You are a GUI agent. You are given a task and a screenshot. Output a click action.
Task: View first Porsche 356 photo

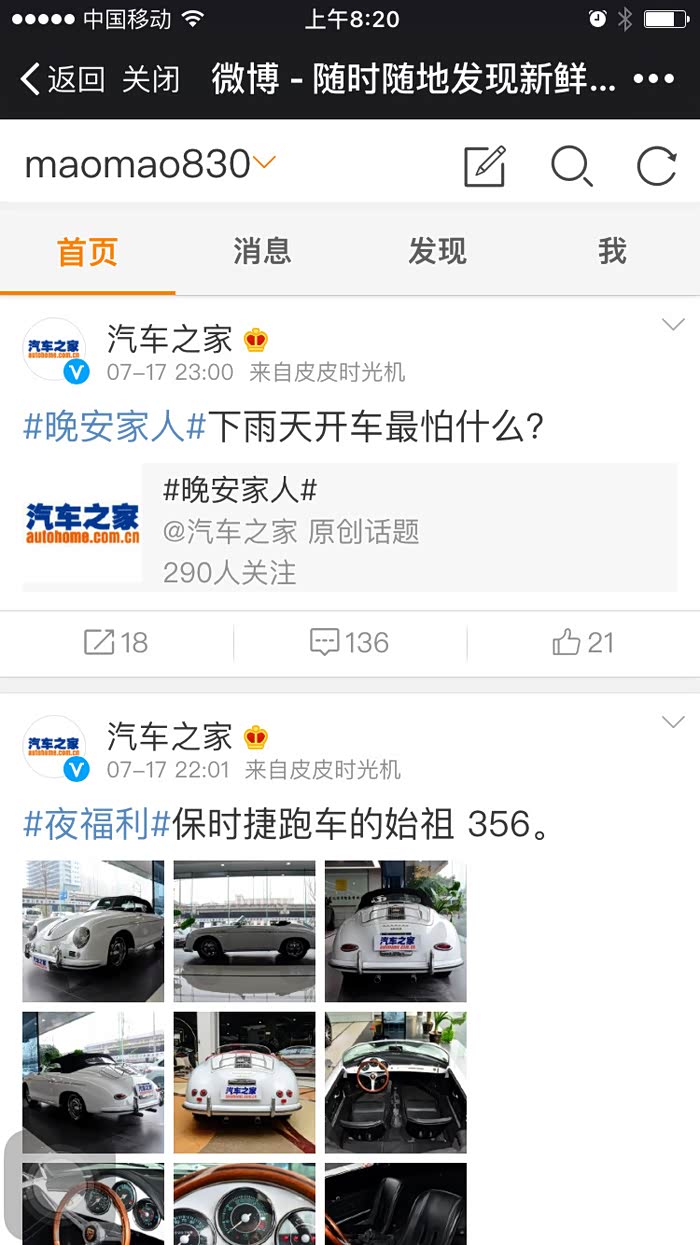click(93, 931)
